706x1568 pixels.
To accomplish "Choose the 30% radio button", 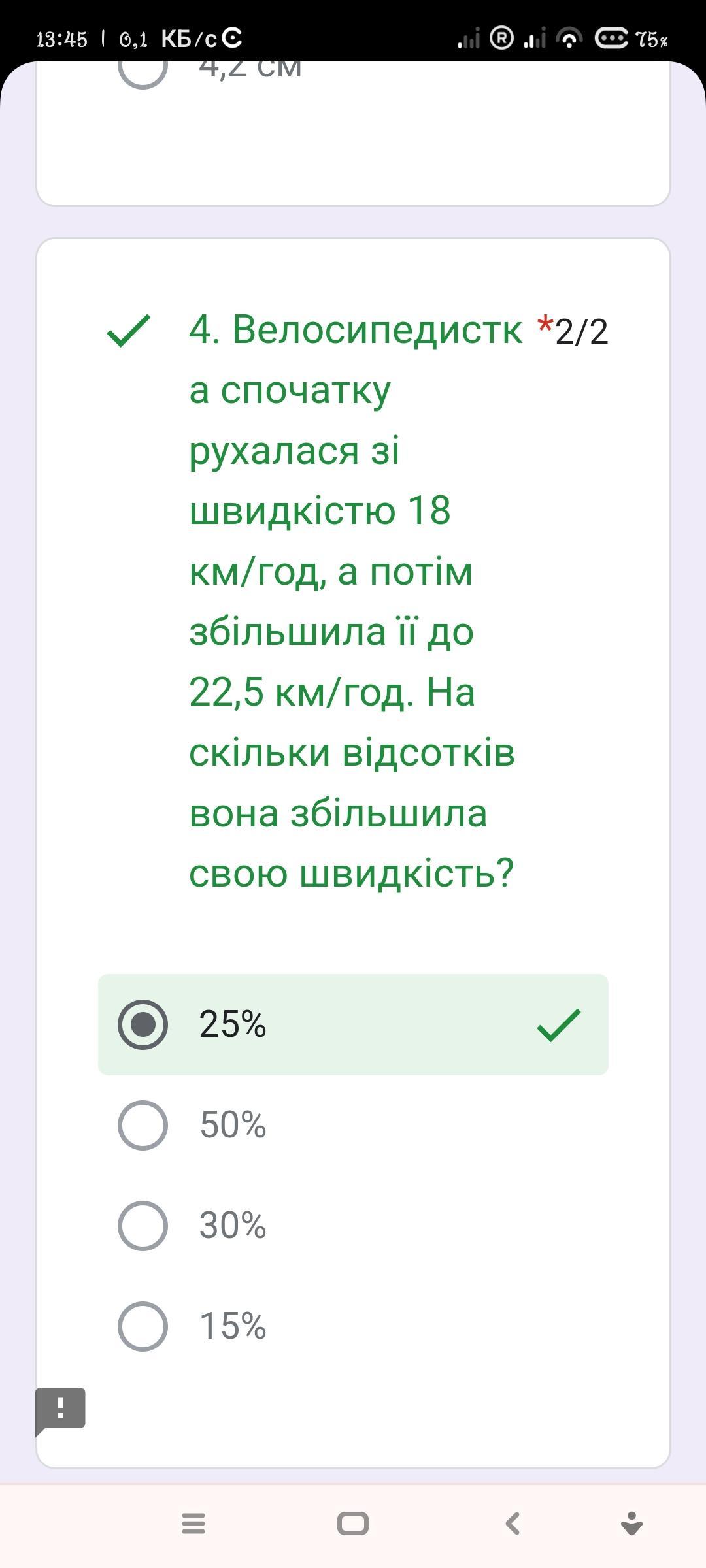I will click(143, 1226).
